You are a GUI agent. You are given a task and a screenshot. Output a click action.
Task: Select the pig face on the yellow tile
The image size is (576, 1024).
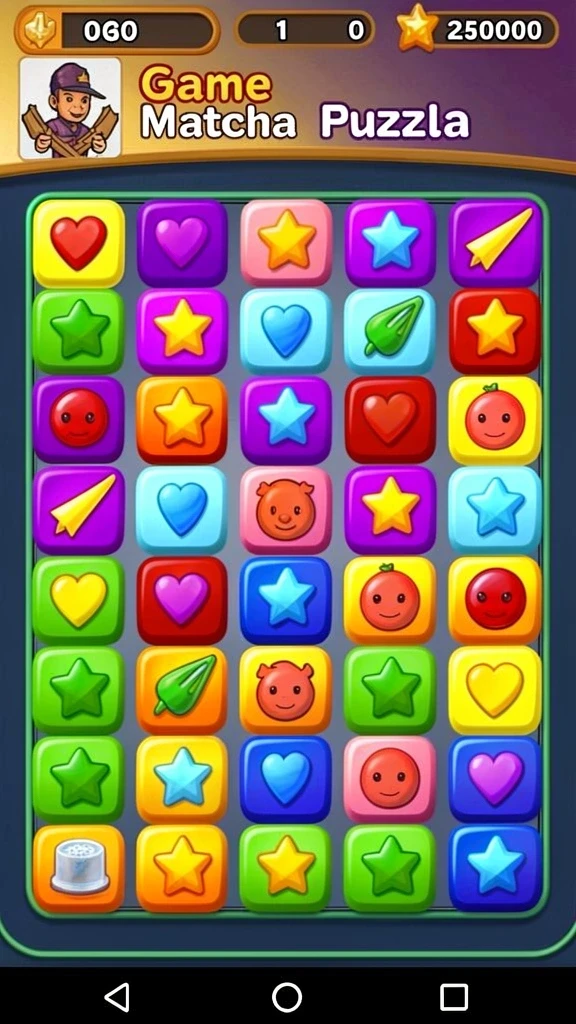tap(286, 690)
